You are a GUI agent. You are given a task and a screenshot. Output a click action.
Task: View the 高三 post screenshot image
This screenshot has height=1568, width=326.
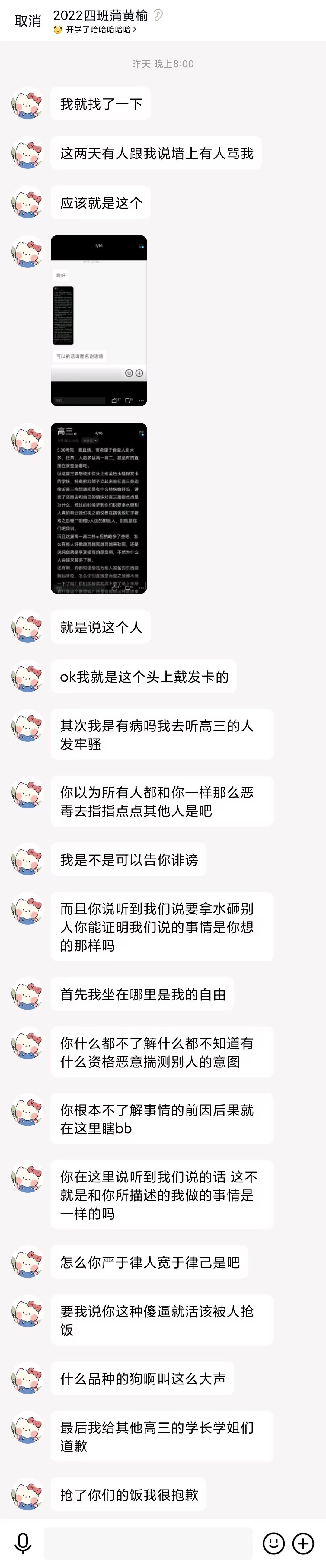(x=98, y=508)
